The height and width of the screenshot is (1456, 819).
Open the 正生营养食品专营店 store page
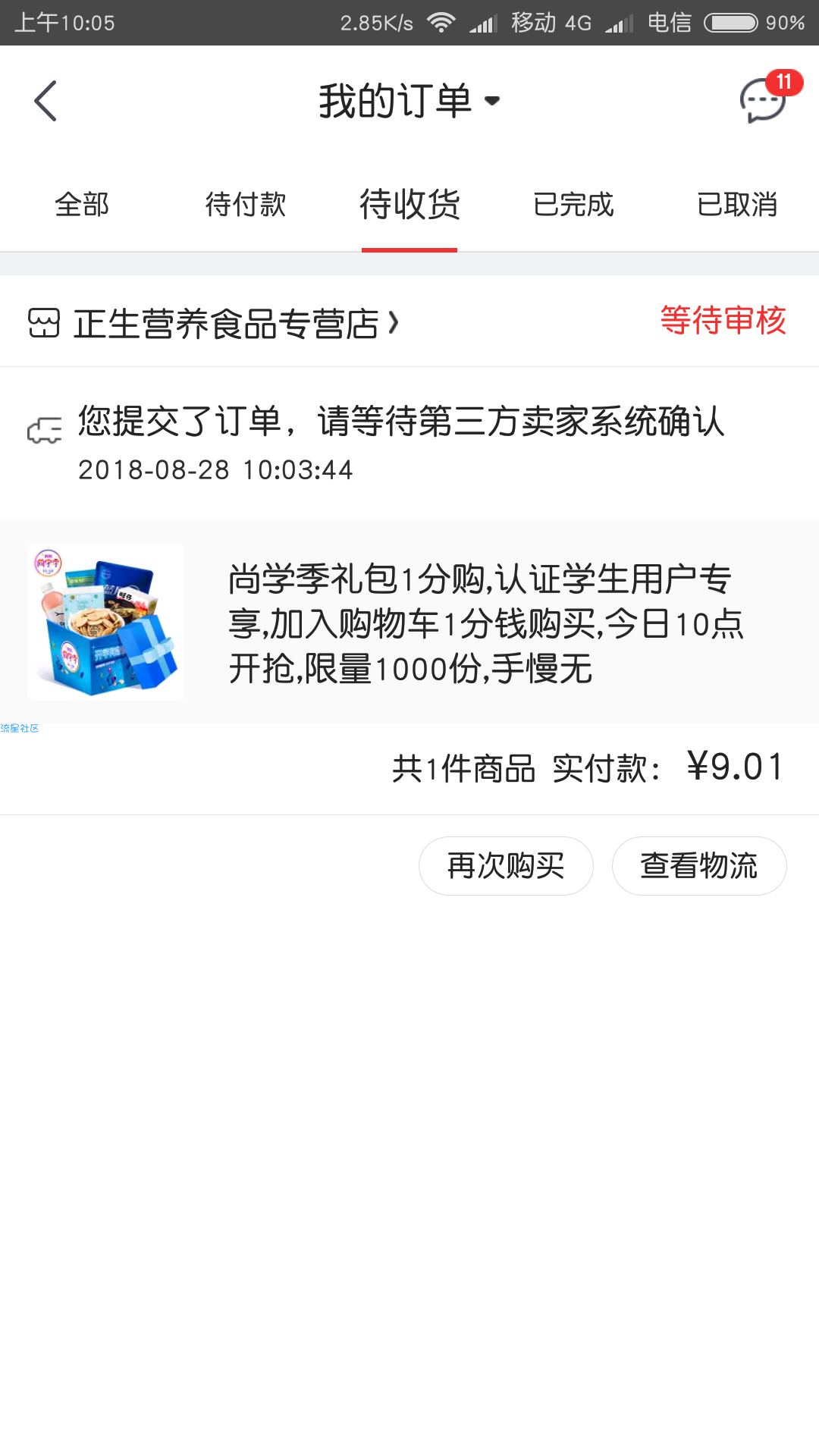(x=227, y=324)
